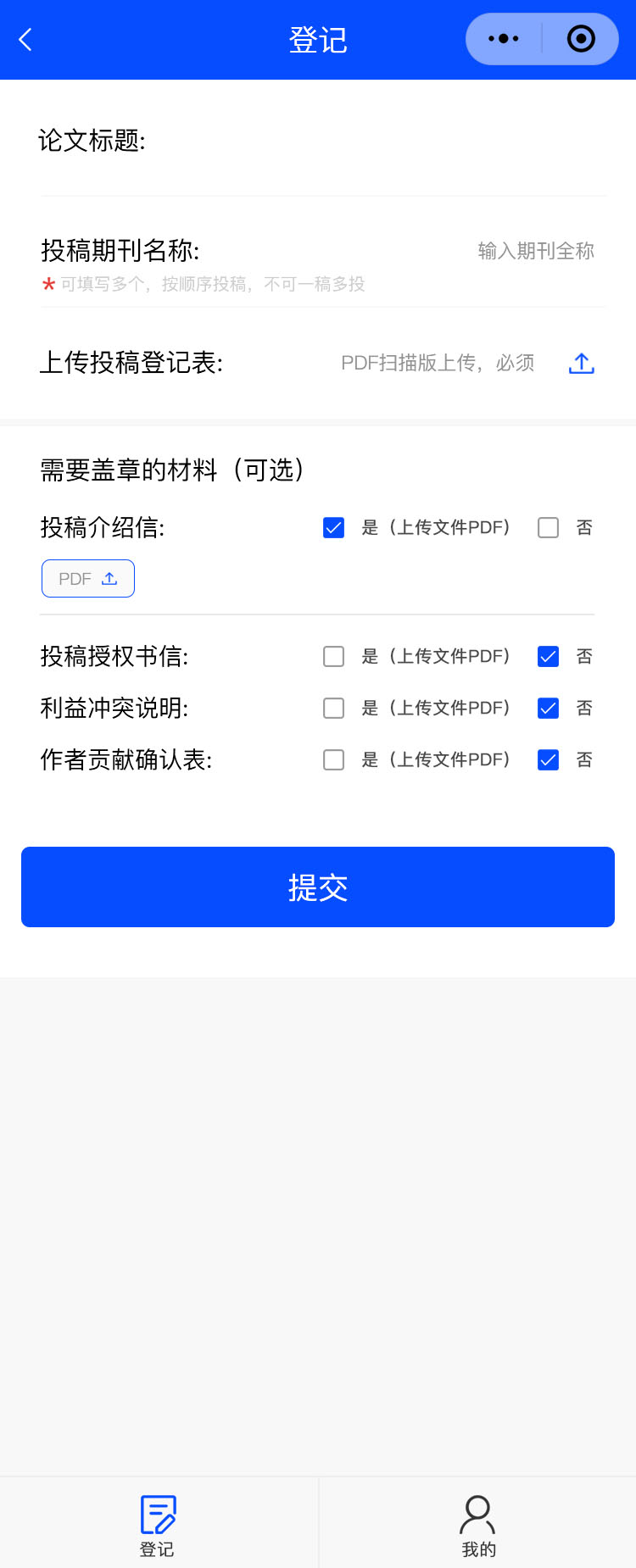636x1568 pixels.
Task: Tap the PDF upload button
Action: [88, 579]
